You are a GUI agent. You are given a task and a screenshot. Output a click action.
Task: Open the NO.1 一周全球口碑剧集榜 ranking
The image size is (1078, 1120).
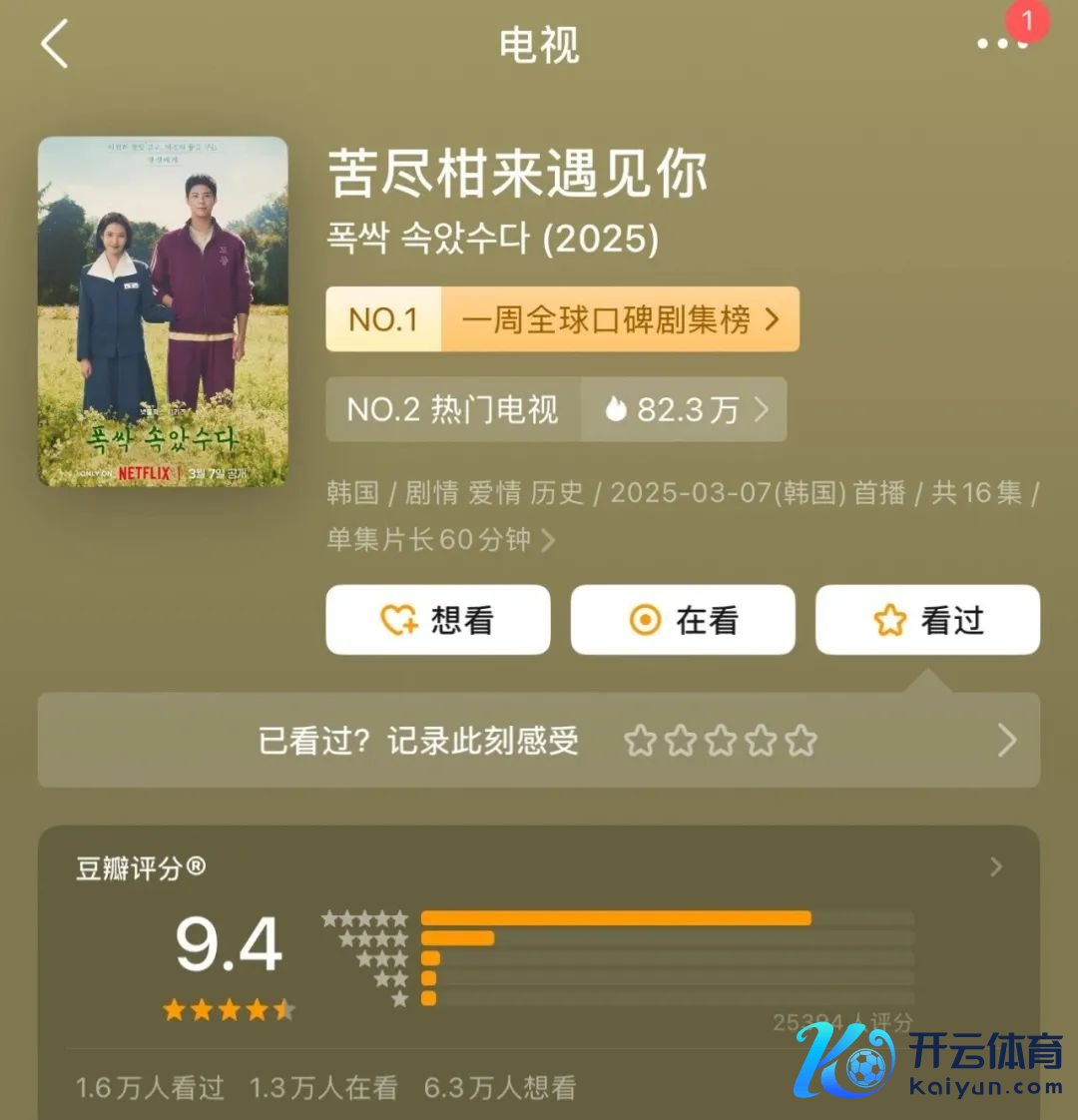(562, 319)
